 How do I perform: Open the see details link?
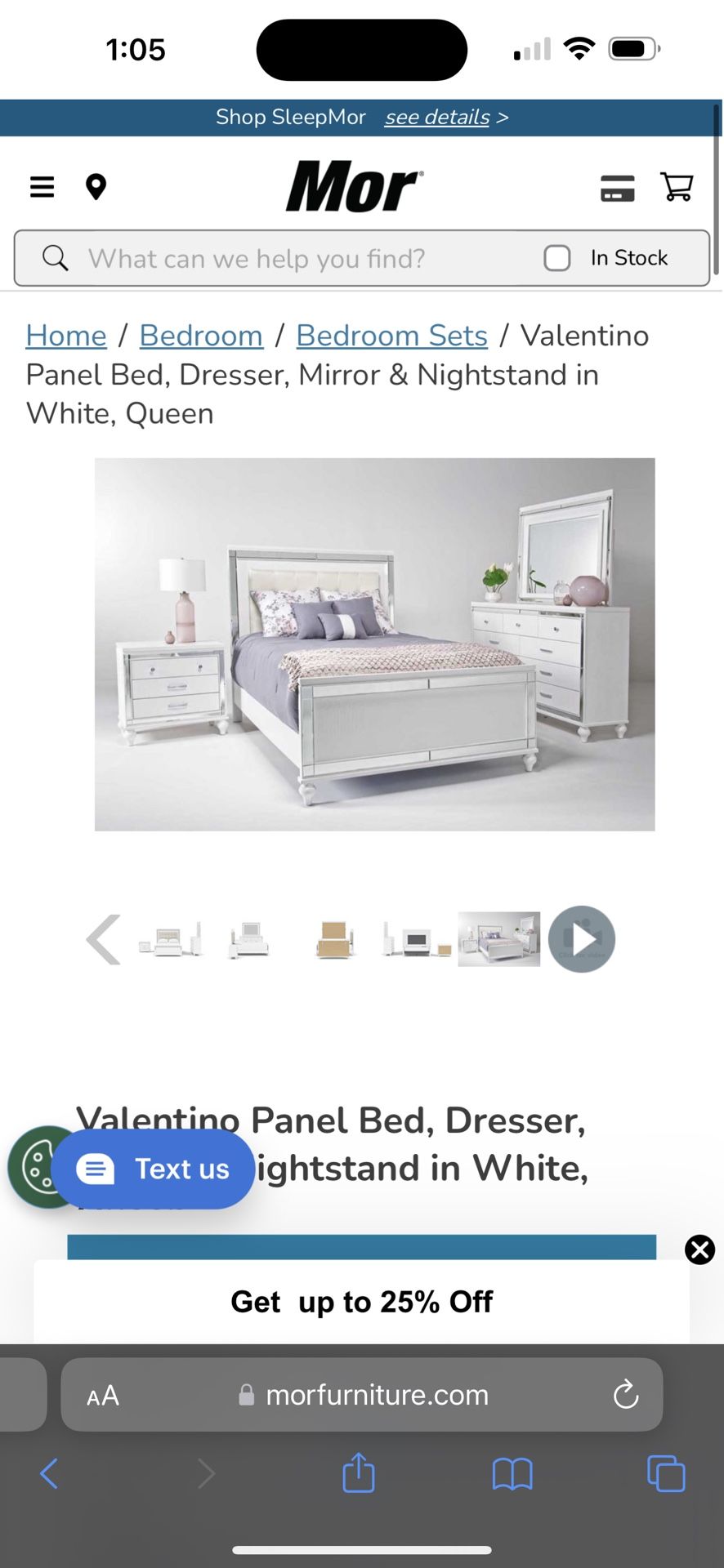point(437,118)
